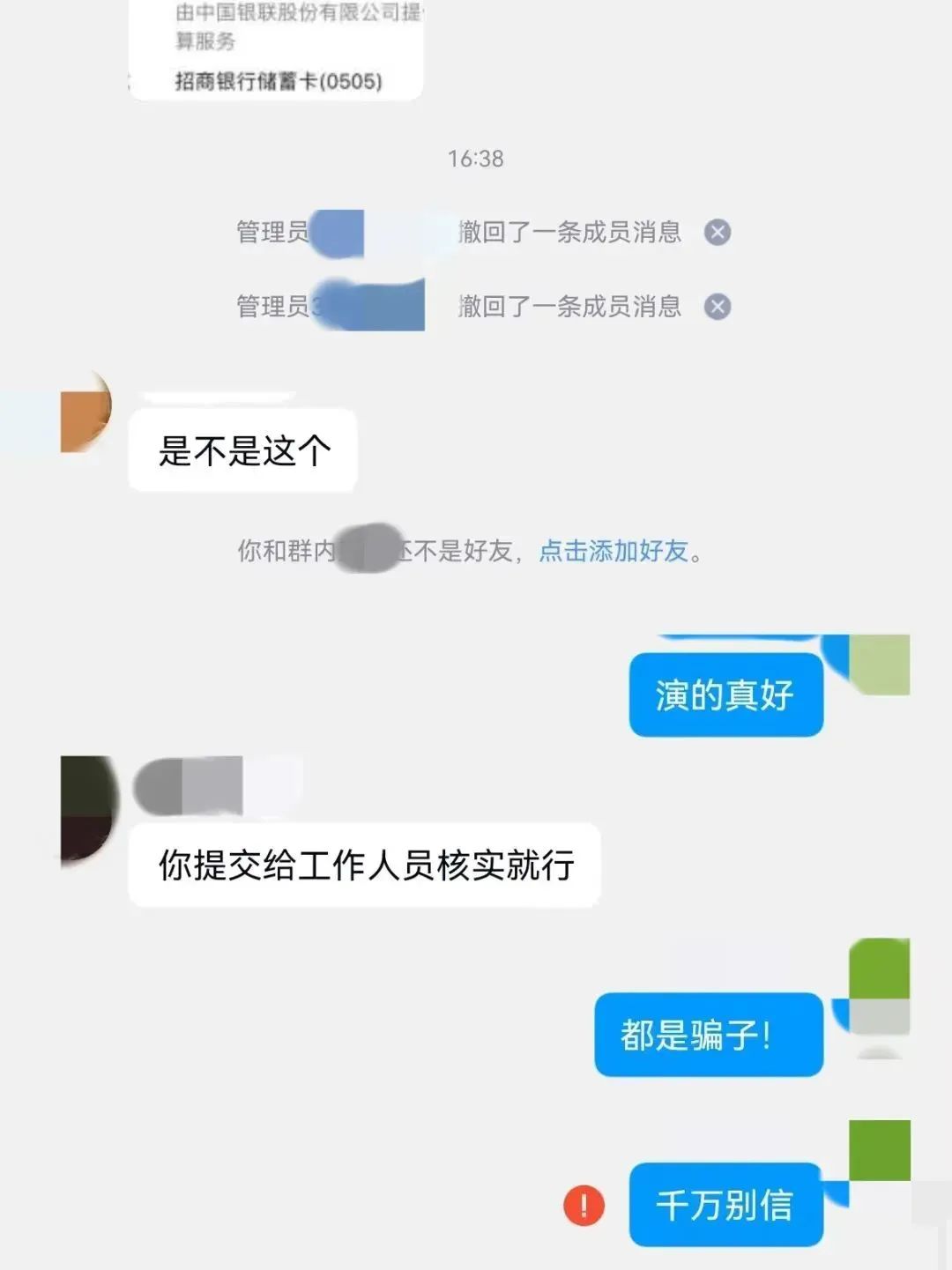
Task: Tap the 点击添加好友 link
Action: pos(614,552)
